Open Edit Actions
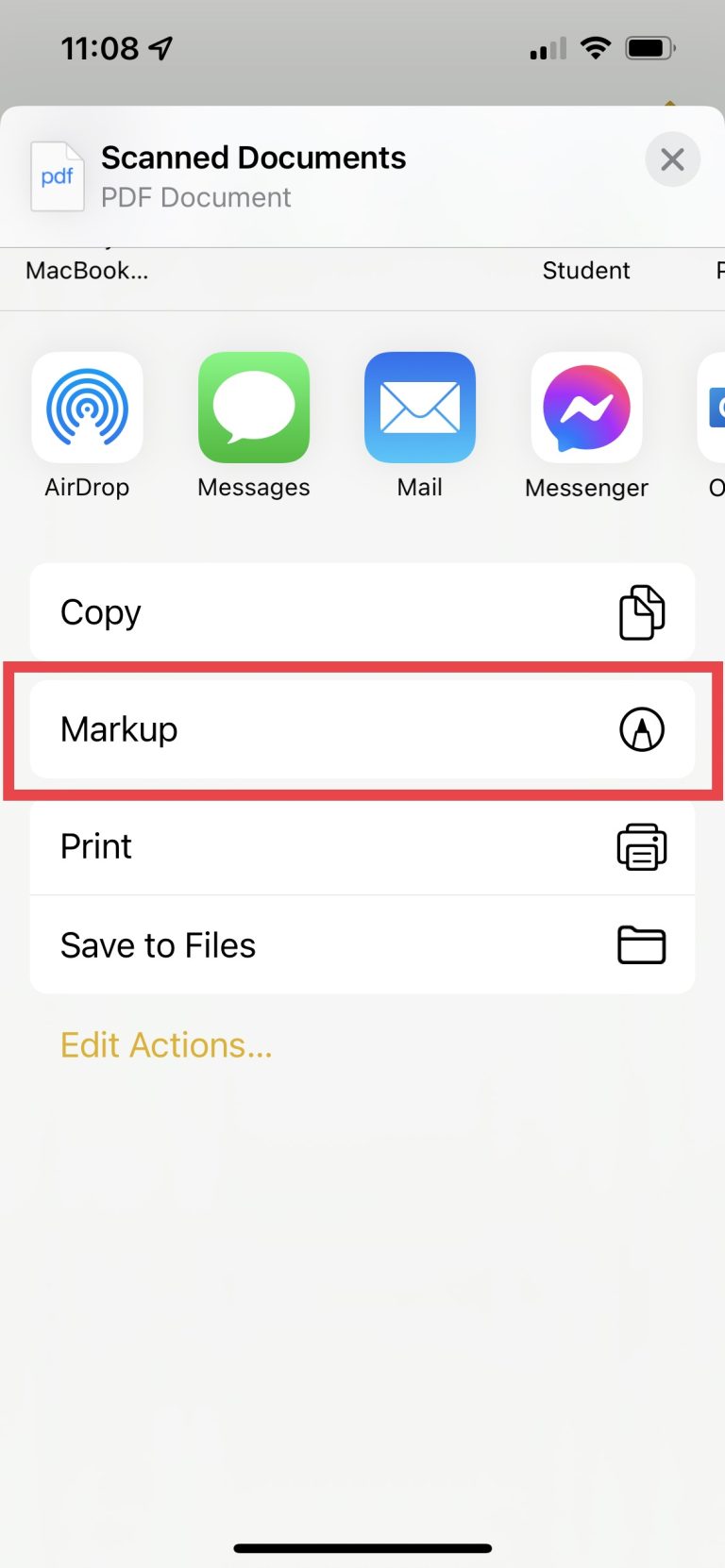725x1568 pixels. [165, 1044]
